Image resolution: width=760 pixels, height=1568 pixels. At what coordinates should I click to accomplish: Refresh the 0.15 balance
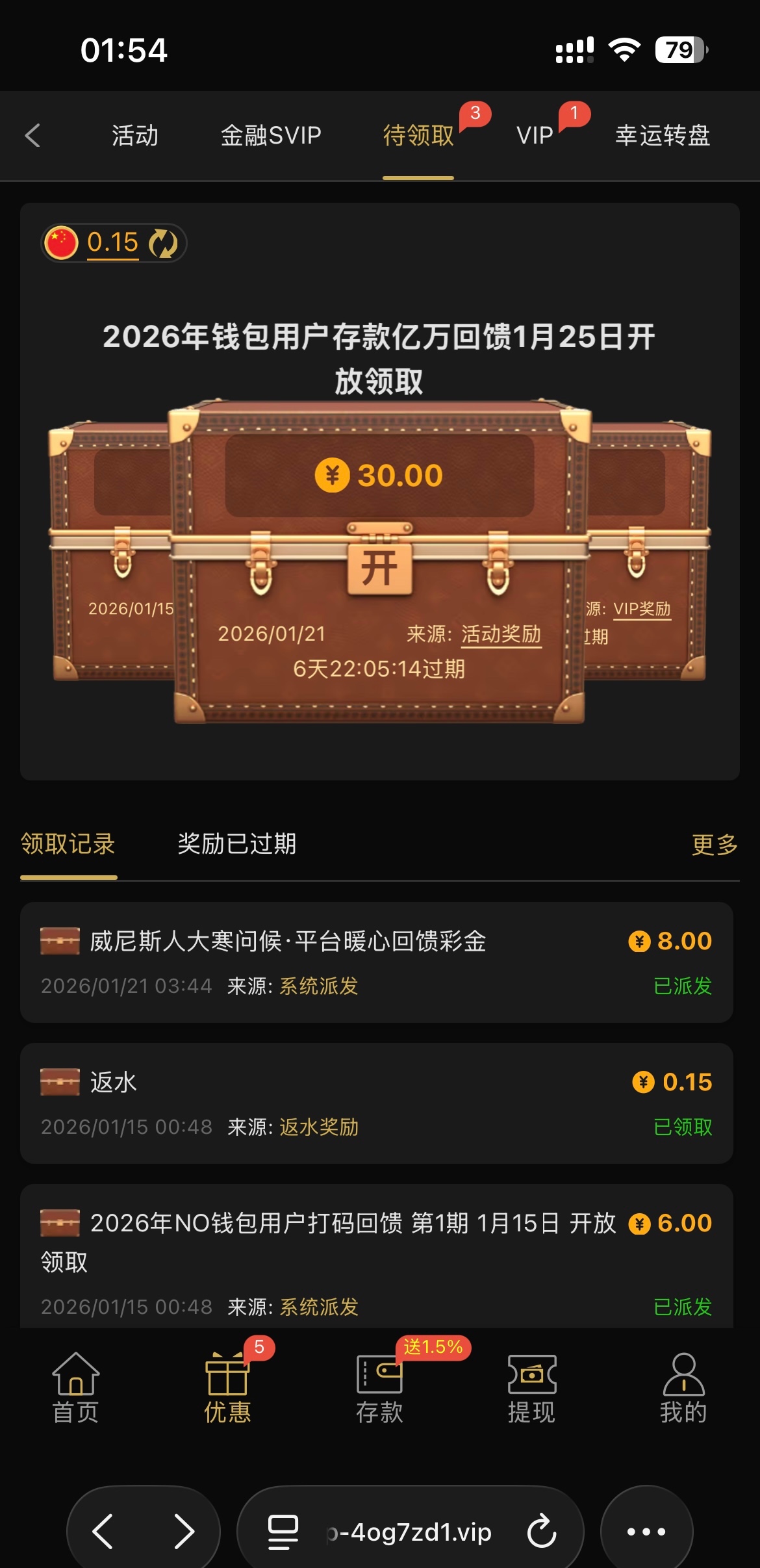coord(163,244)
